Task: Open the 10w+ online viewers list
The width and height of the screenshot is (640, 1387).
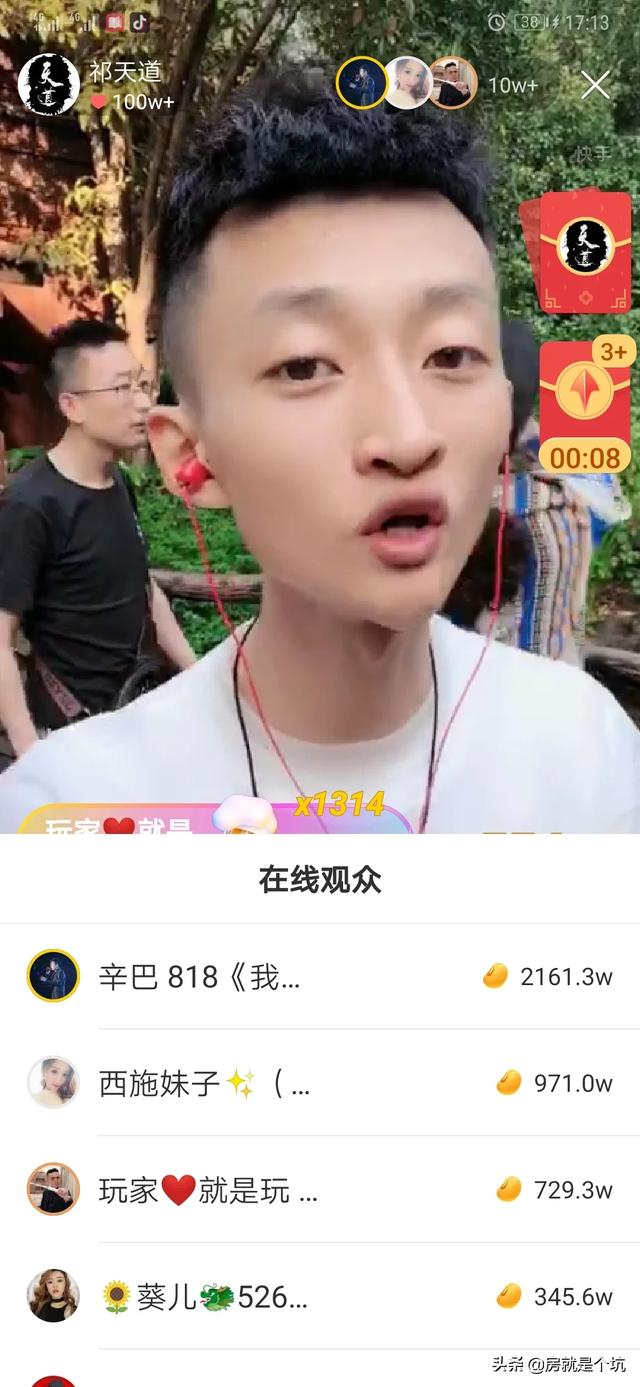Action: pyautogui.click(x=513, y=86)
